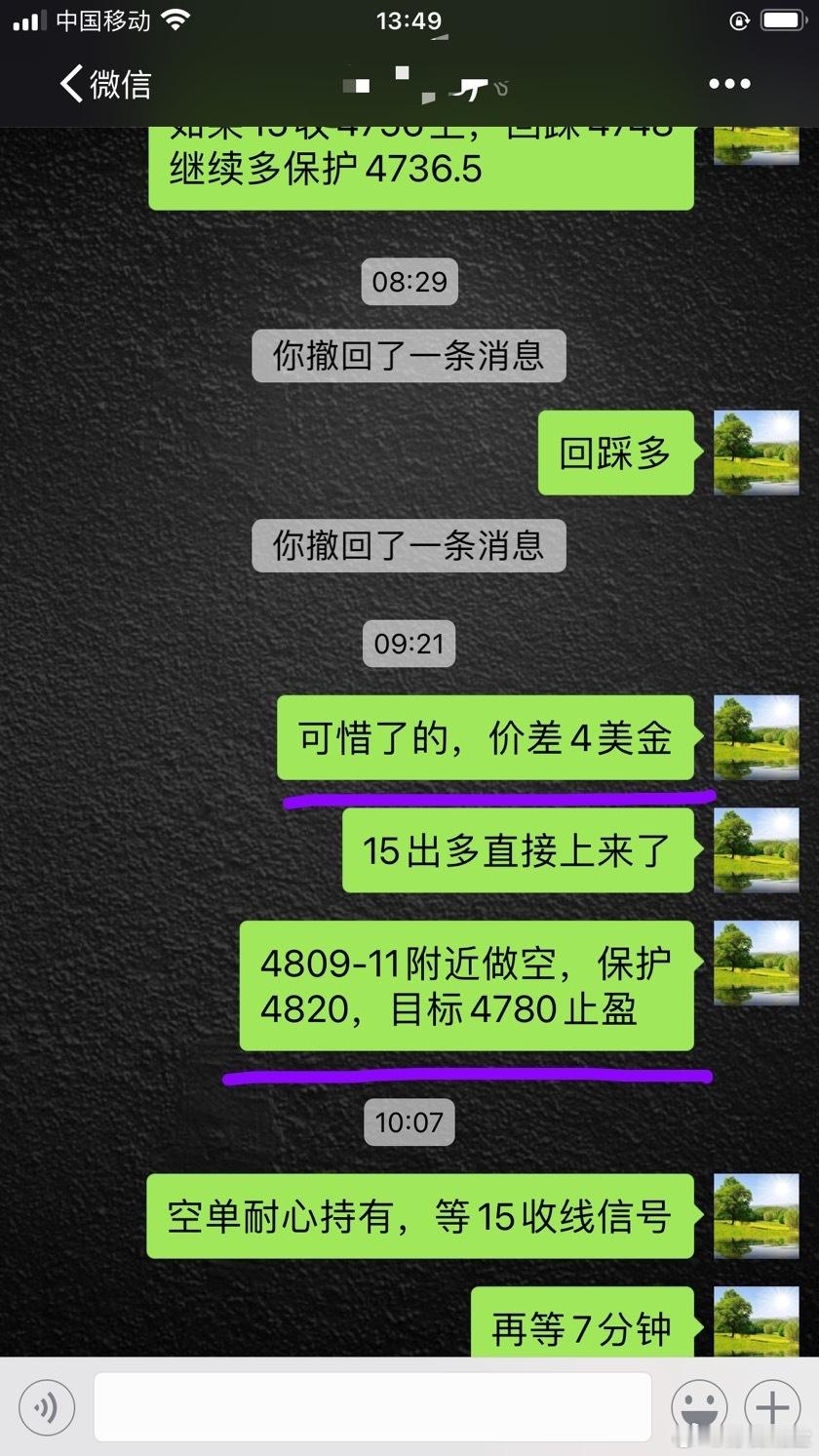Select the 可惜了的，价差4美金 bubble
819x1456 pixels.
(485, 738)
